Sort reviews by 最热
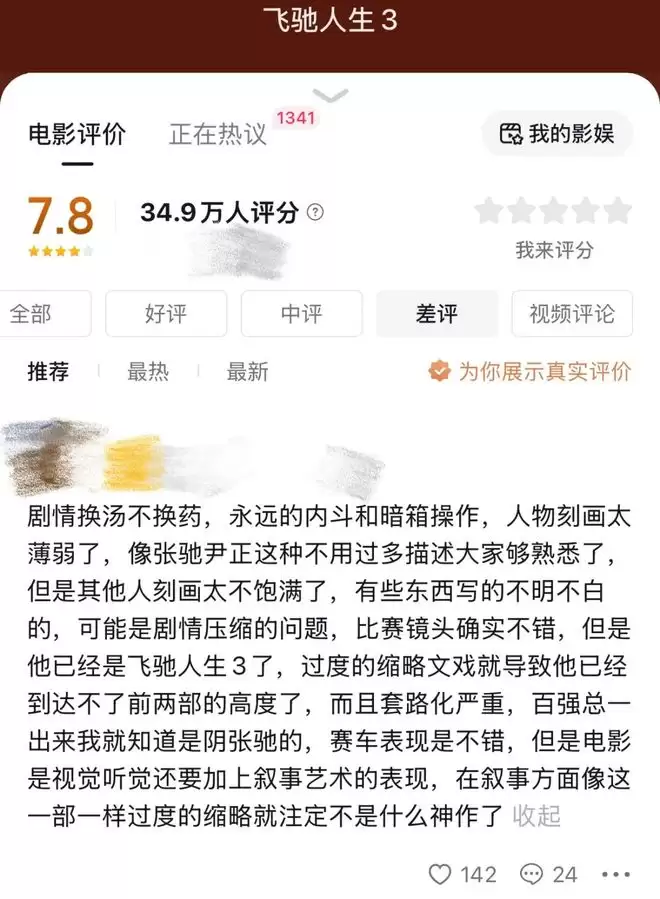The width and height of the screenshot is (660, 899). click(148, 372)
